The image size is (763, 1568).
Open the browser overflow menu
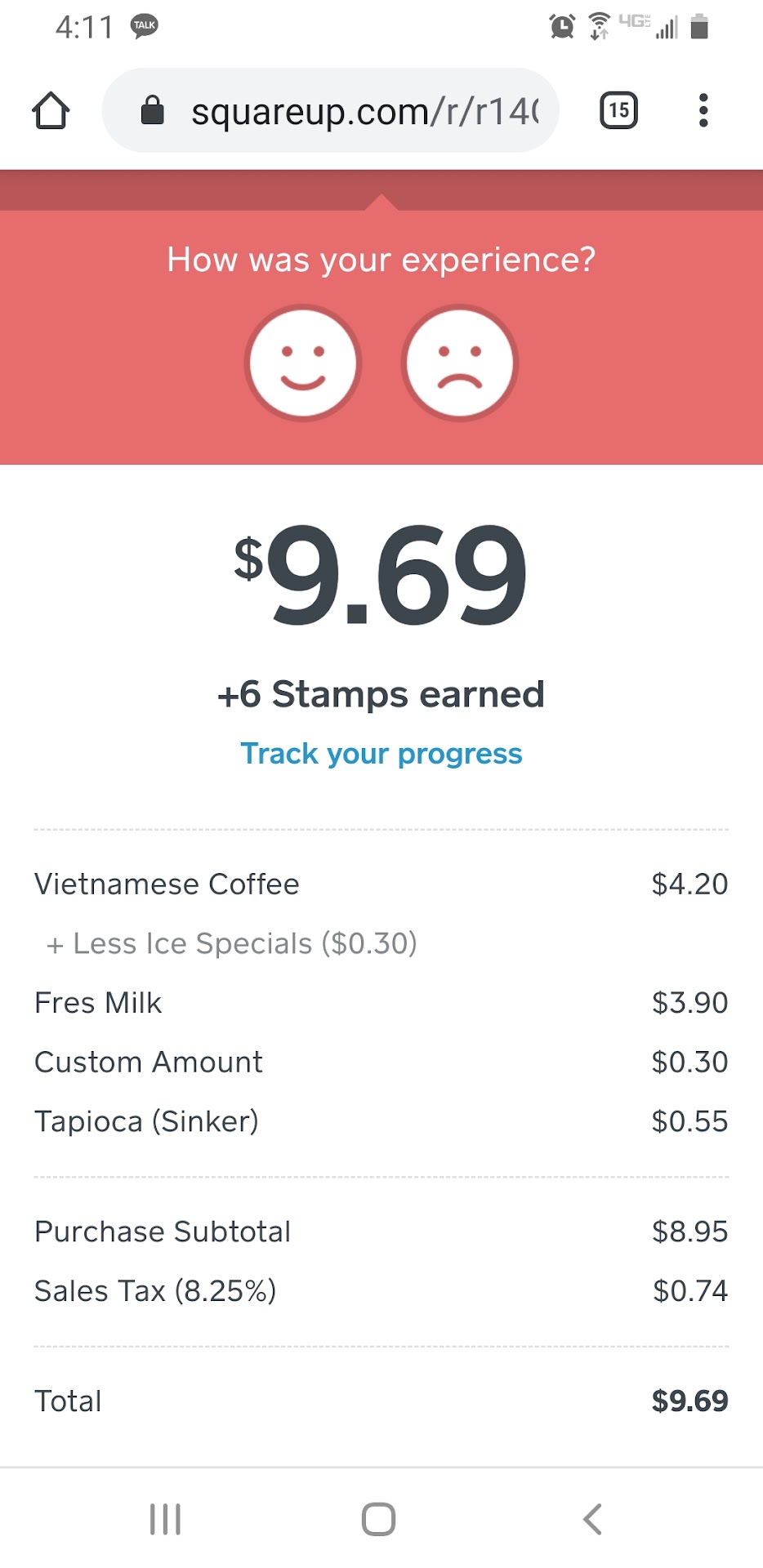pos(703,111)
